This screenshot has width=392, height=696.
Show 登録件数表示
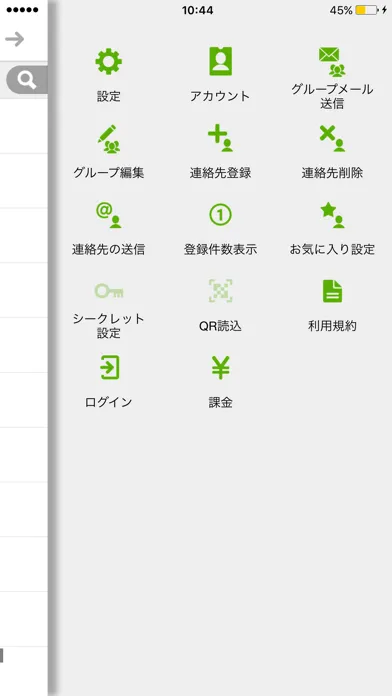click(x=220, y=228)
